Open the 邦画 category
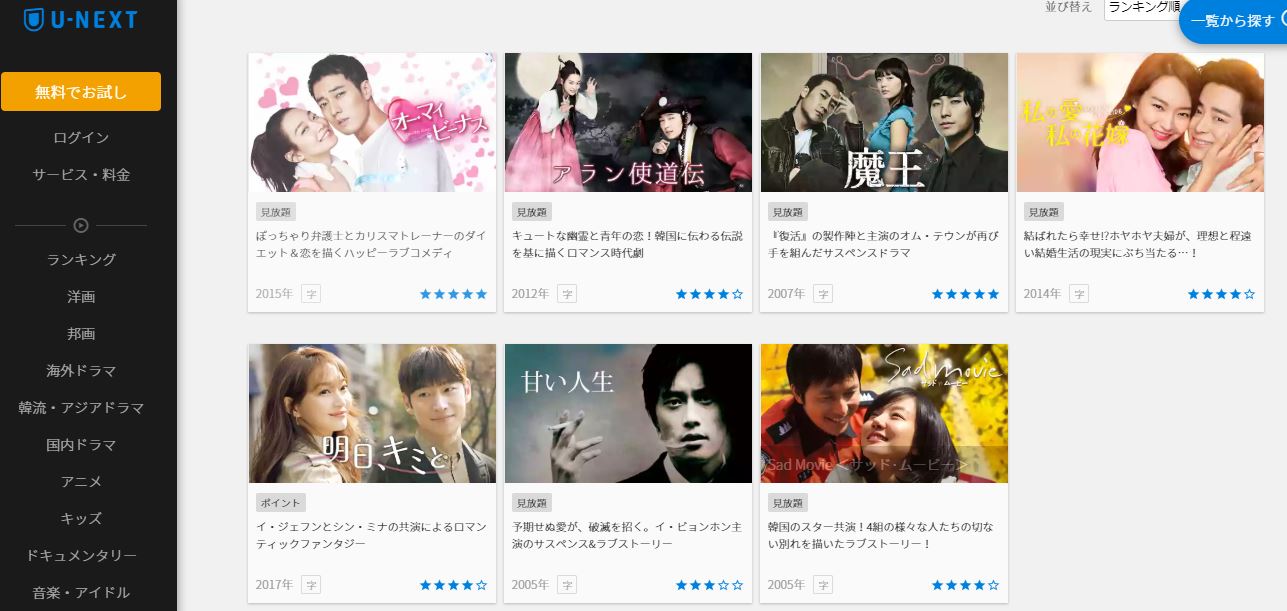Viewport: 1287px width, 611px height. coord(81,333)
